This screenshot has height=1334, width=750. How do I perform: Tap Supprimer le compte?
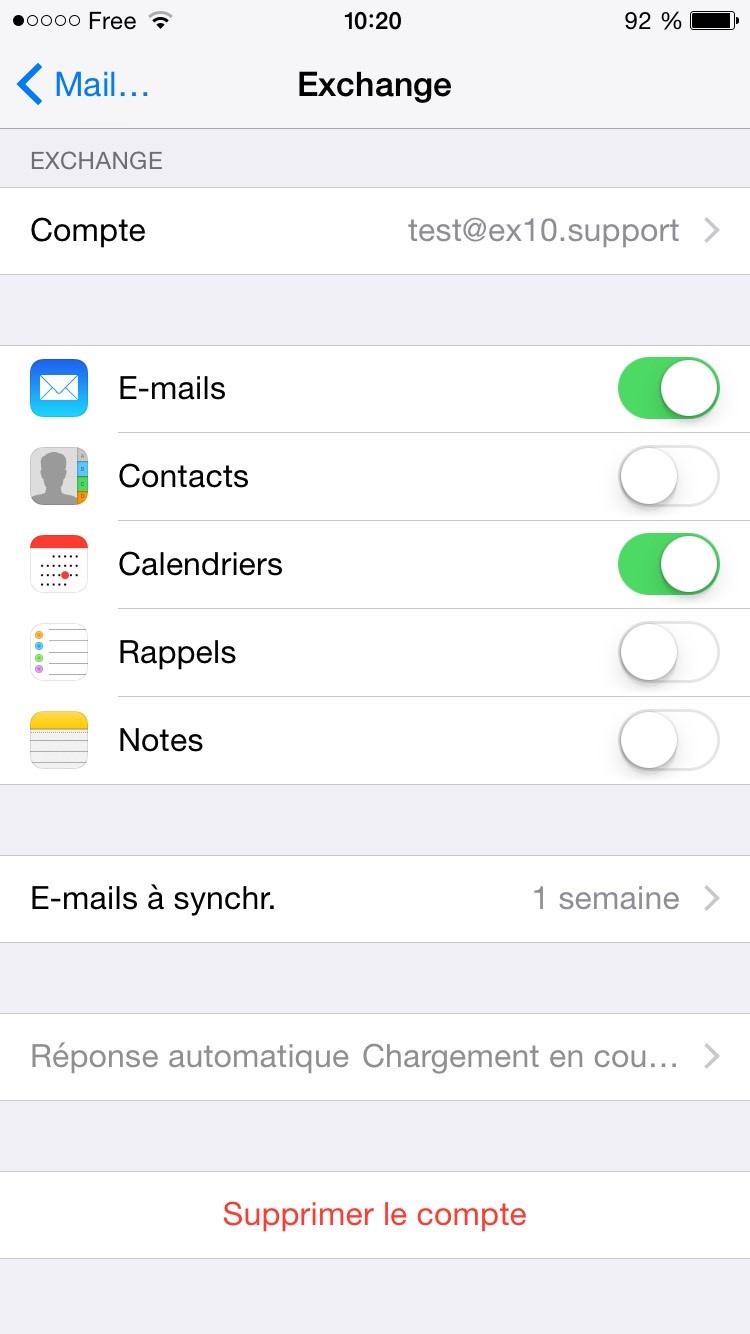[375, 1215]
